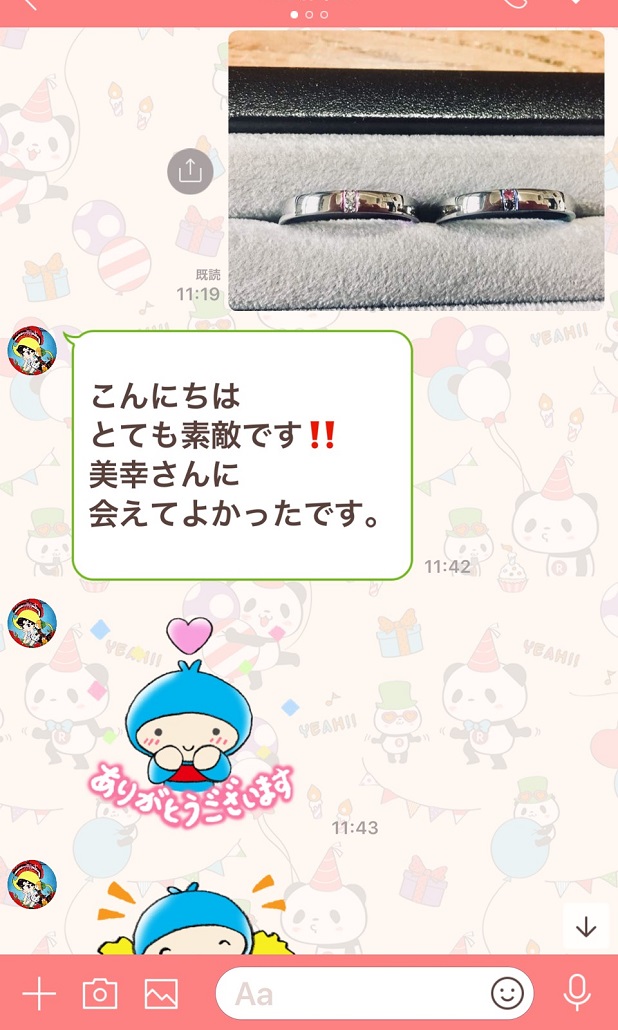This screenshot has height=1030, width=618.
Task: Open the camera to take a photo
Action: [x=100, y=993]
